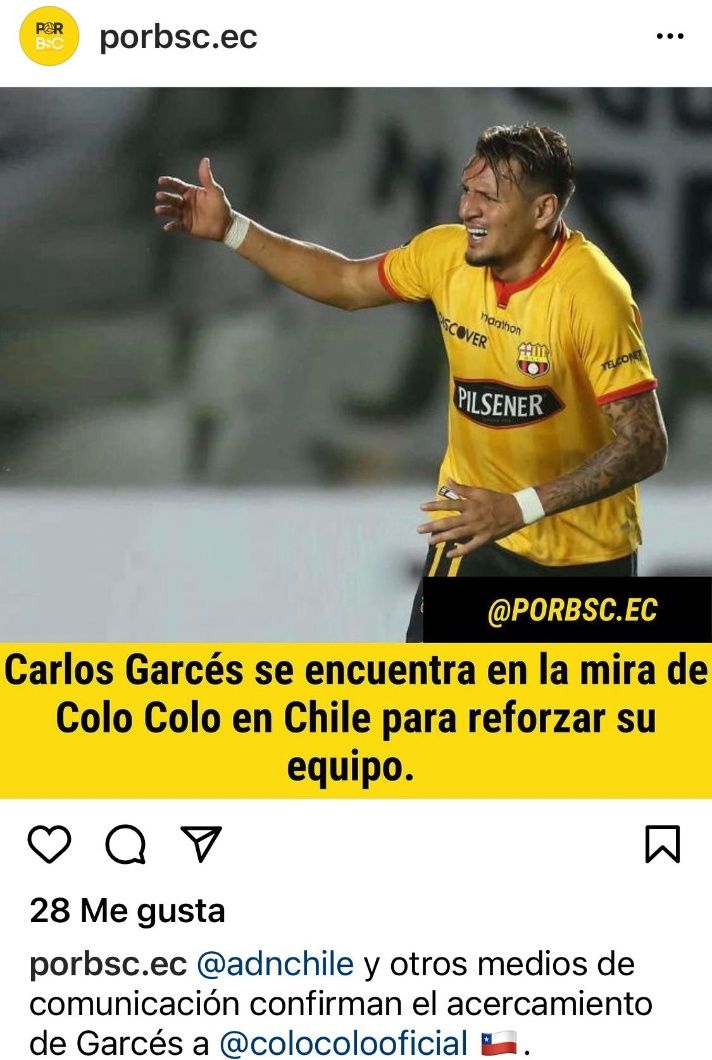Image resolution: width=712 pixels, height=1060 pixels.
Task: Open the post's three-dot options menu
Action: [x=669, y=36]
